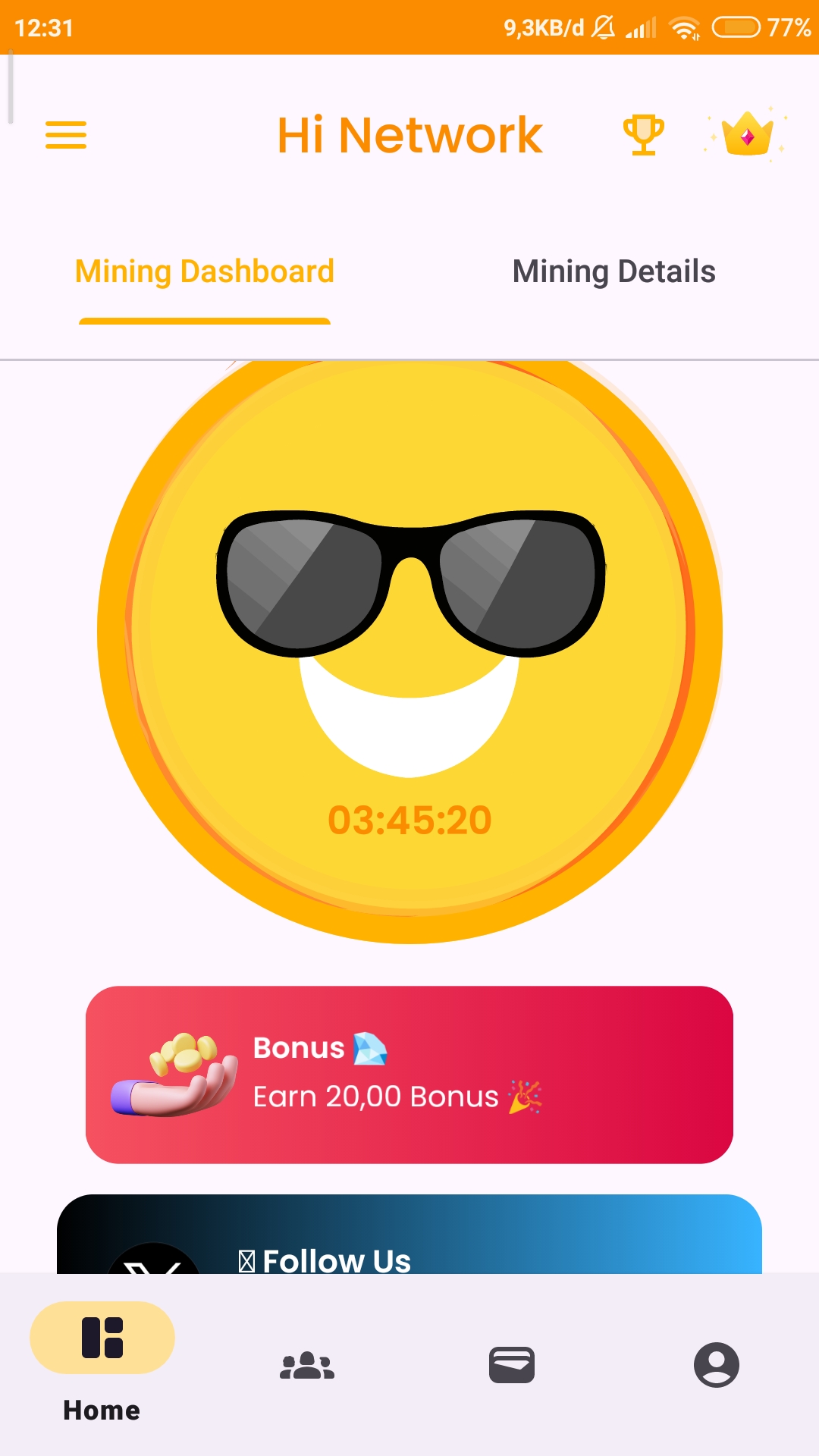
Task: Open the wallet tab
Action: 512,1365
